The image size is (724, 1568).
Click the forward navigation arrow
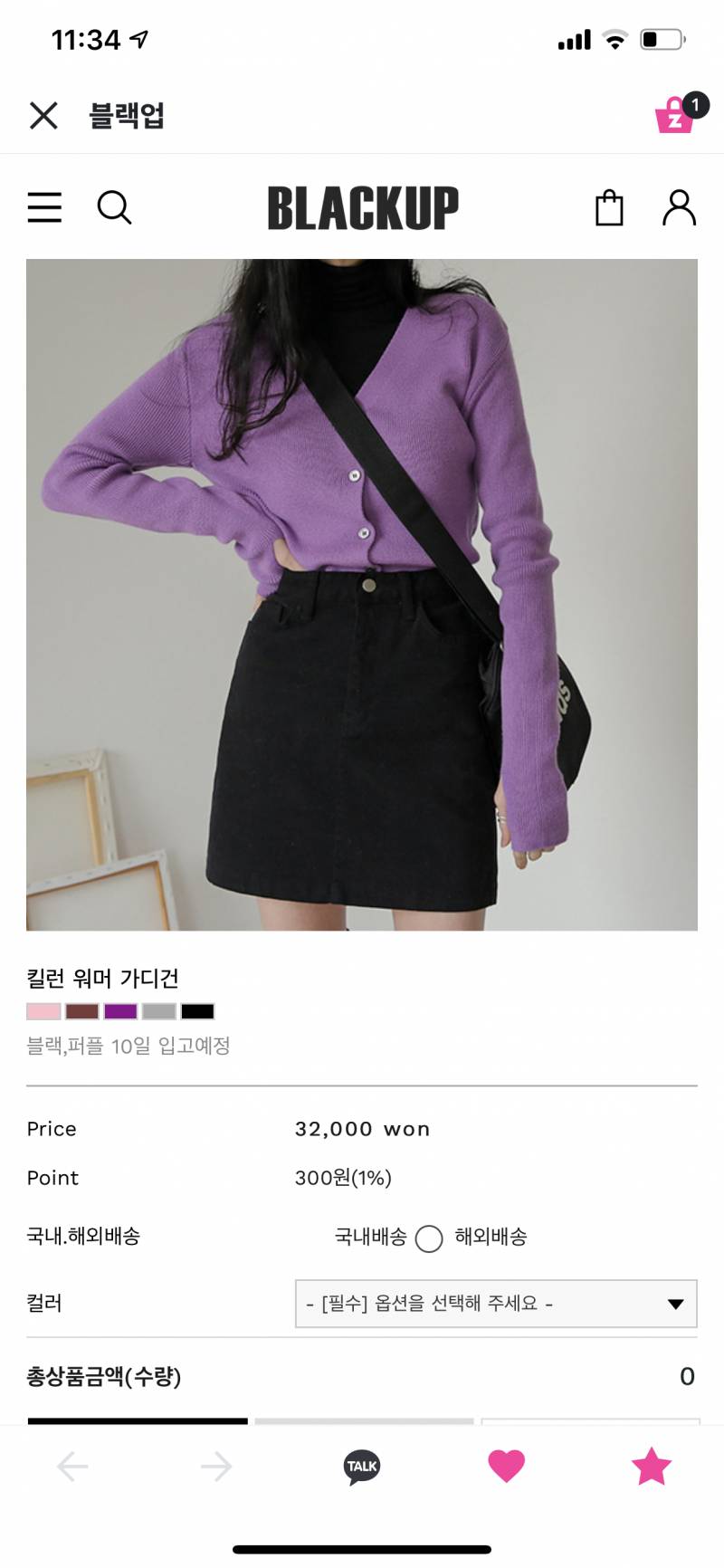tap(215, 1467)
